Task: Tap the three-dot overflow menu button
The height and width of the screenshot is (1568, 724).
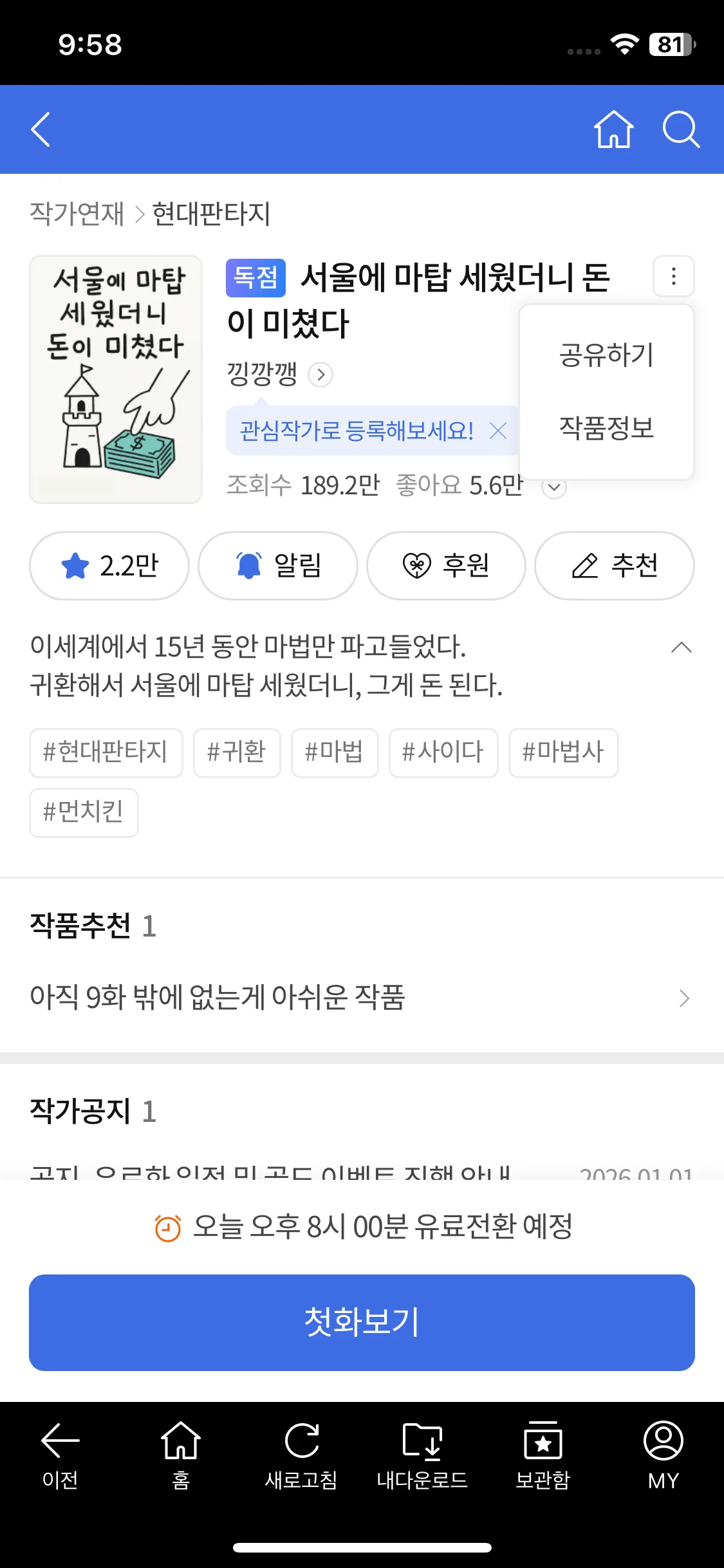Action: 673,276
